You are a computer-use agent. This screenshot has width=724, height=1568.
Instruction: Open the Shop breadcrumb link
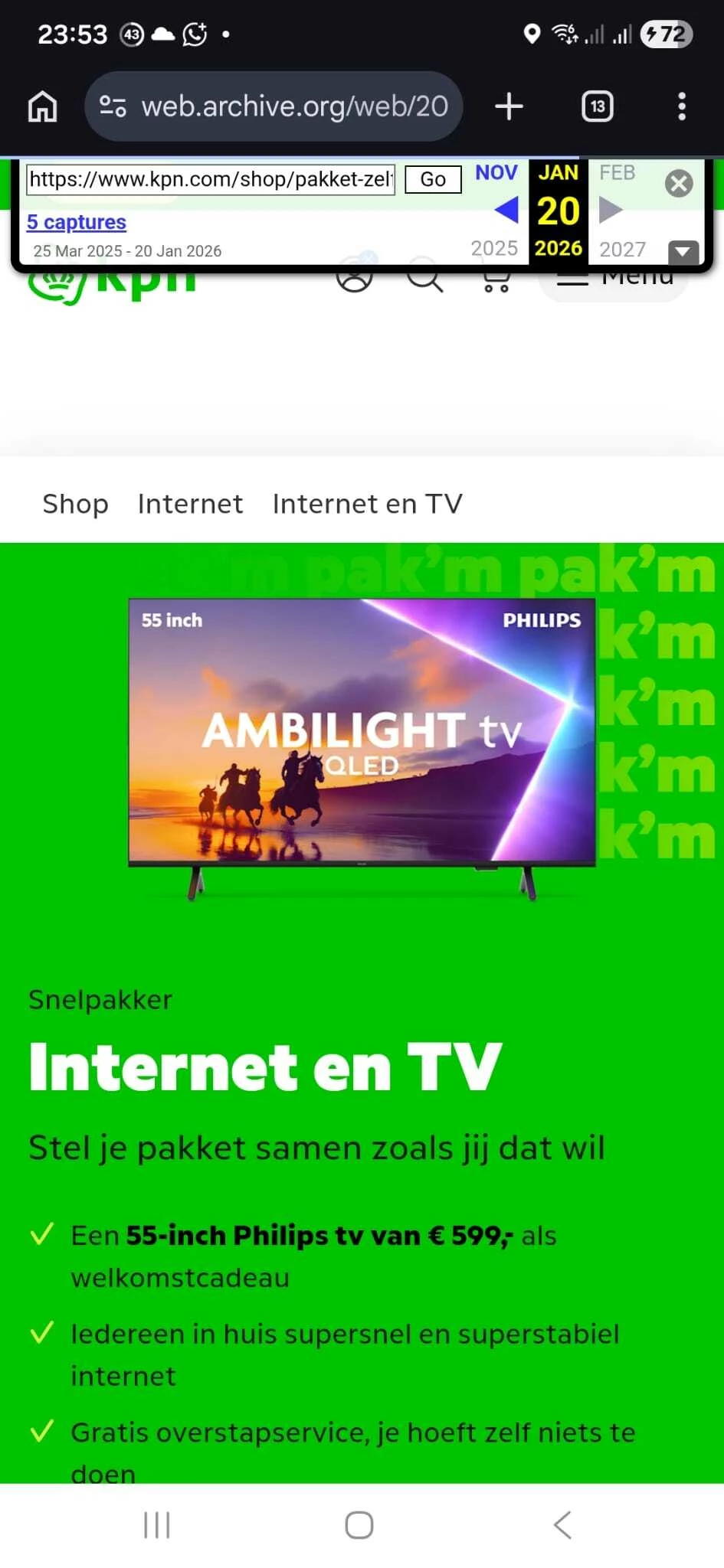click(x=75, y=504)
